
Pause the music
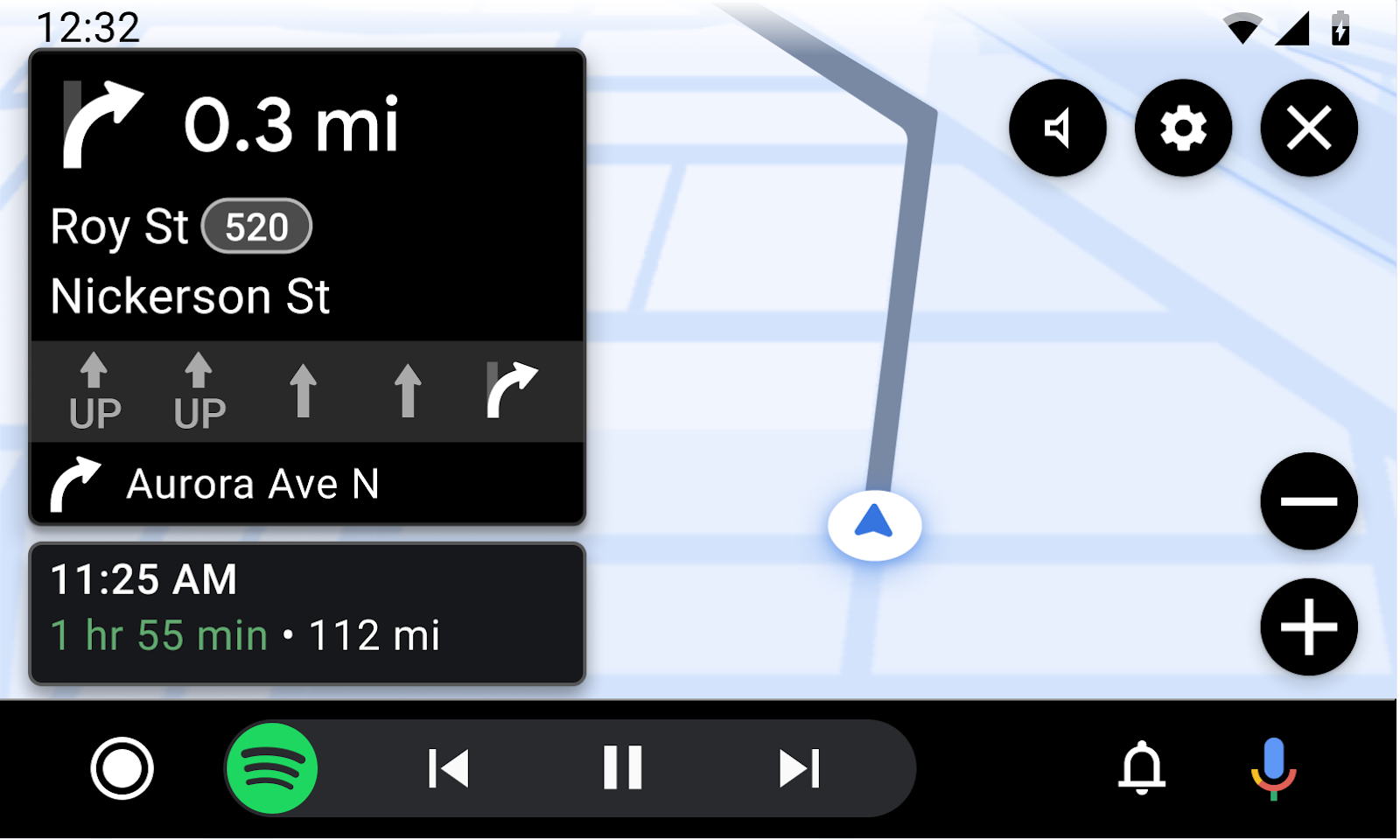(623, 768)
